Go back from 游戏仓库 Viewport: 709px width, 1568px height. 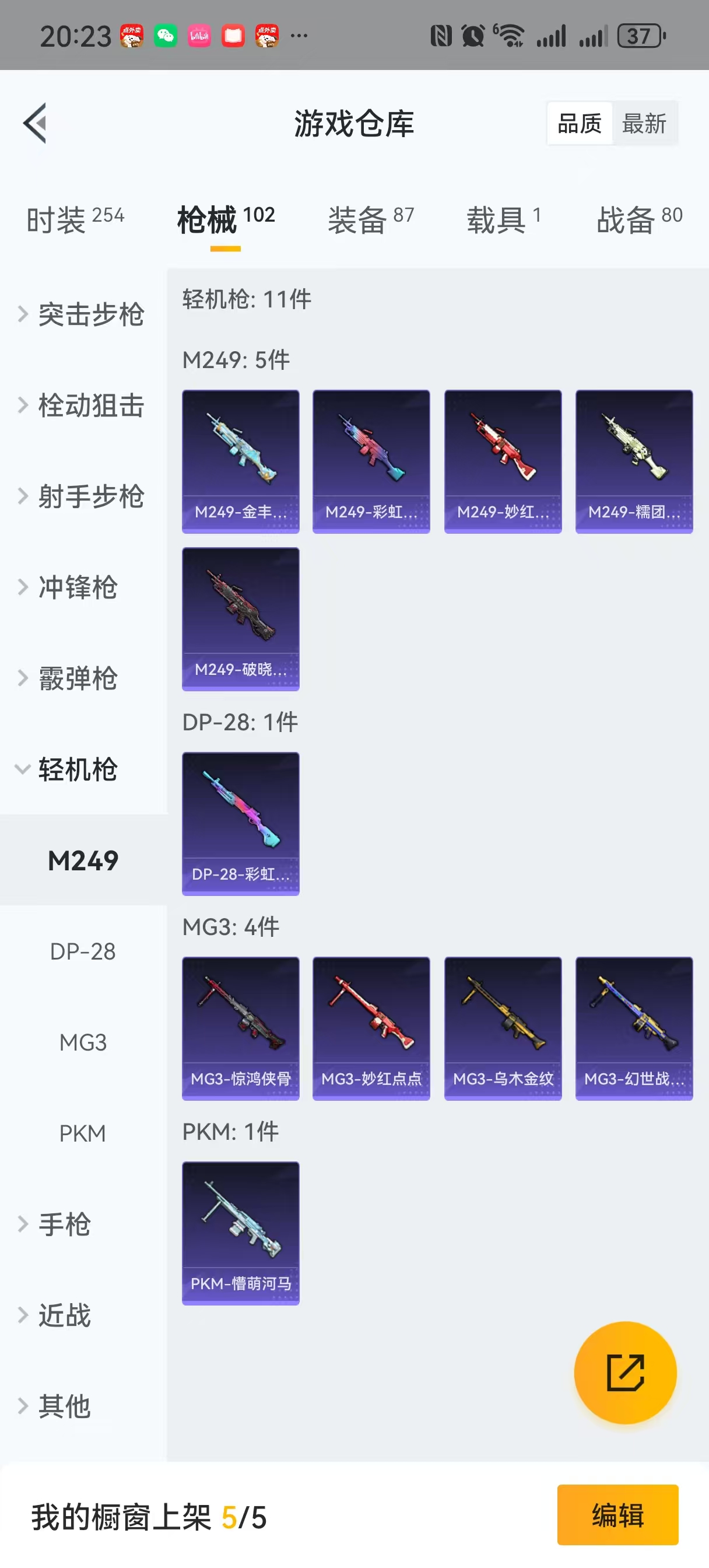click(x=36, y=123)
